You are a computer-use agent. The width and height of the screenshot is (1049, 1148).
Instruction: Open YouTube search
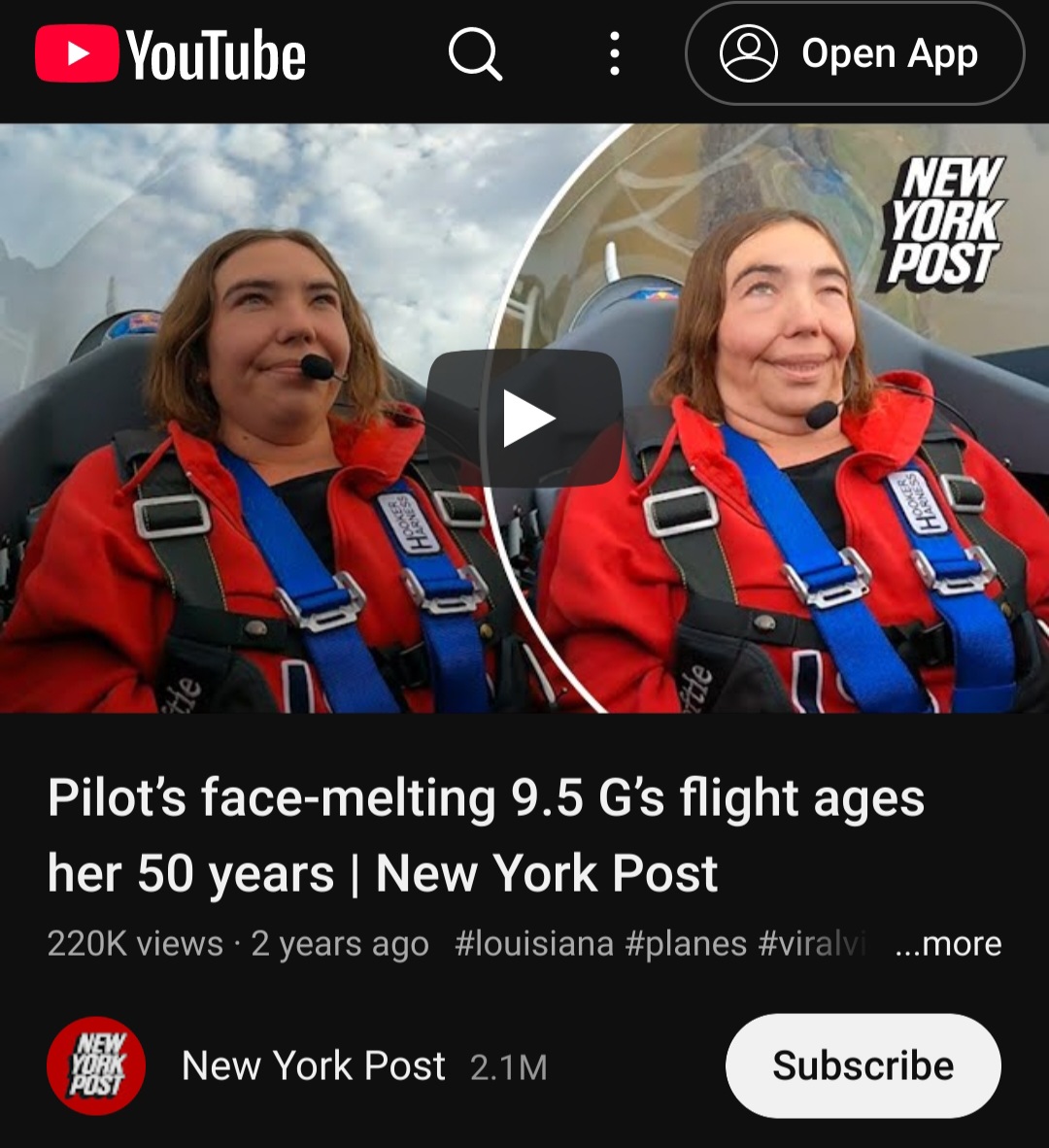tap(475, 53)
